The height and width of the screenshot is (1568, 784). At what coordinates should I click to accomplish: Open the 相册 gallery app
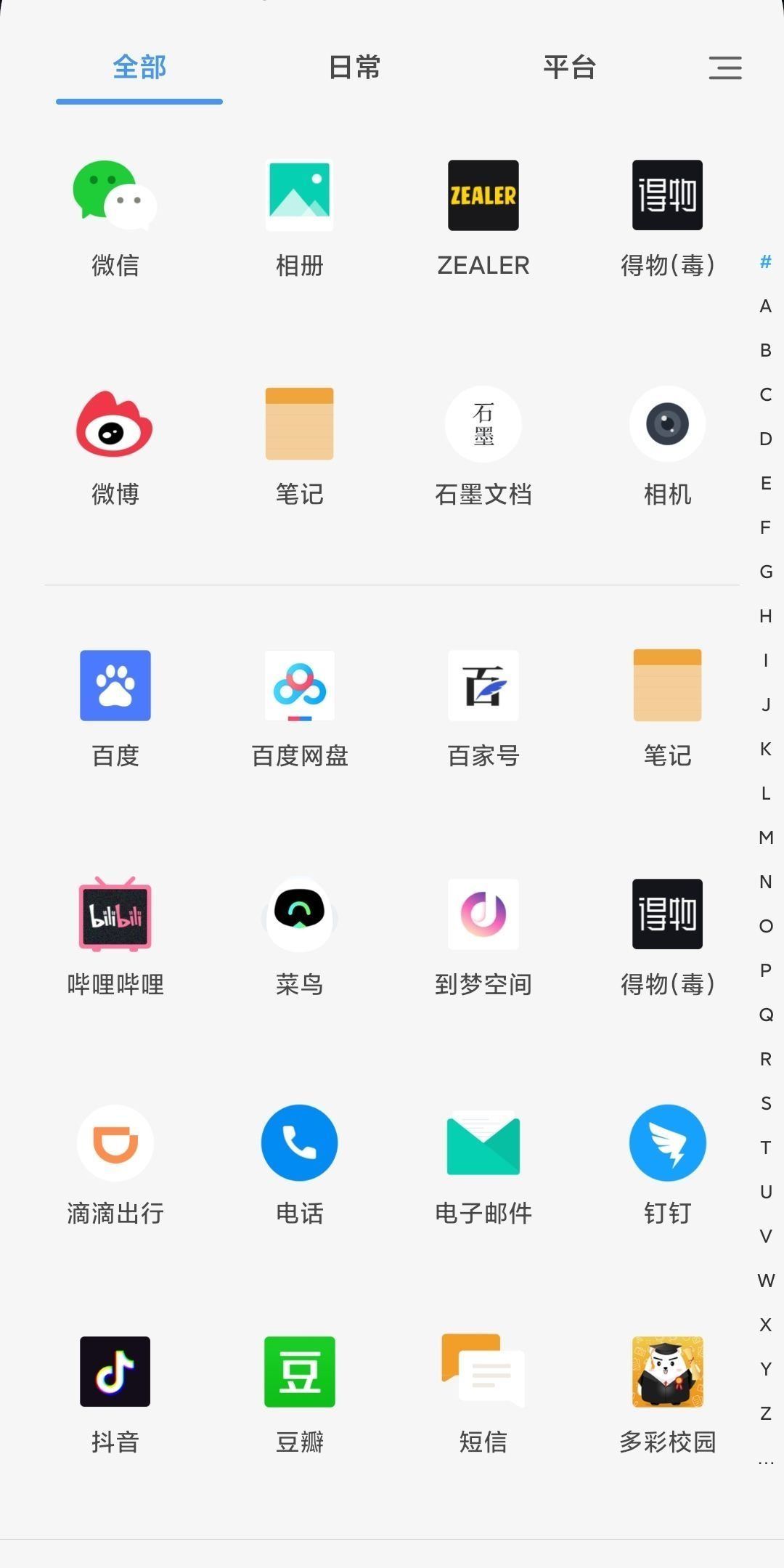point(299,195)
